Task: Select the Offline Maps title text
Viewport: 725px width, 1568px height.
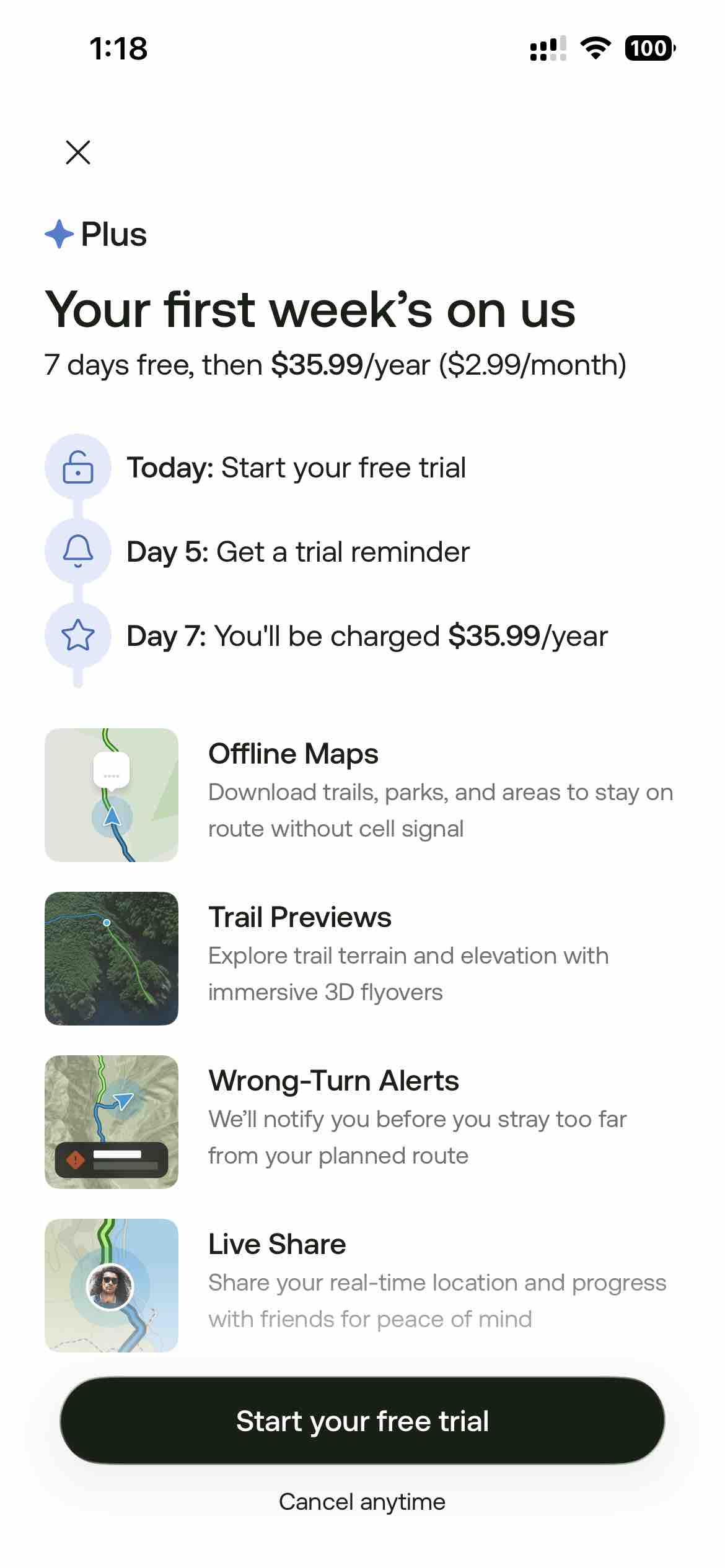Action: point(294,754)
